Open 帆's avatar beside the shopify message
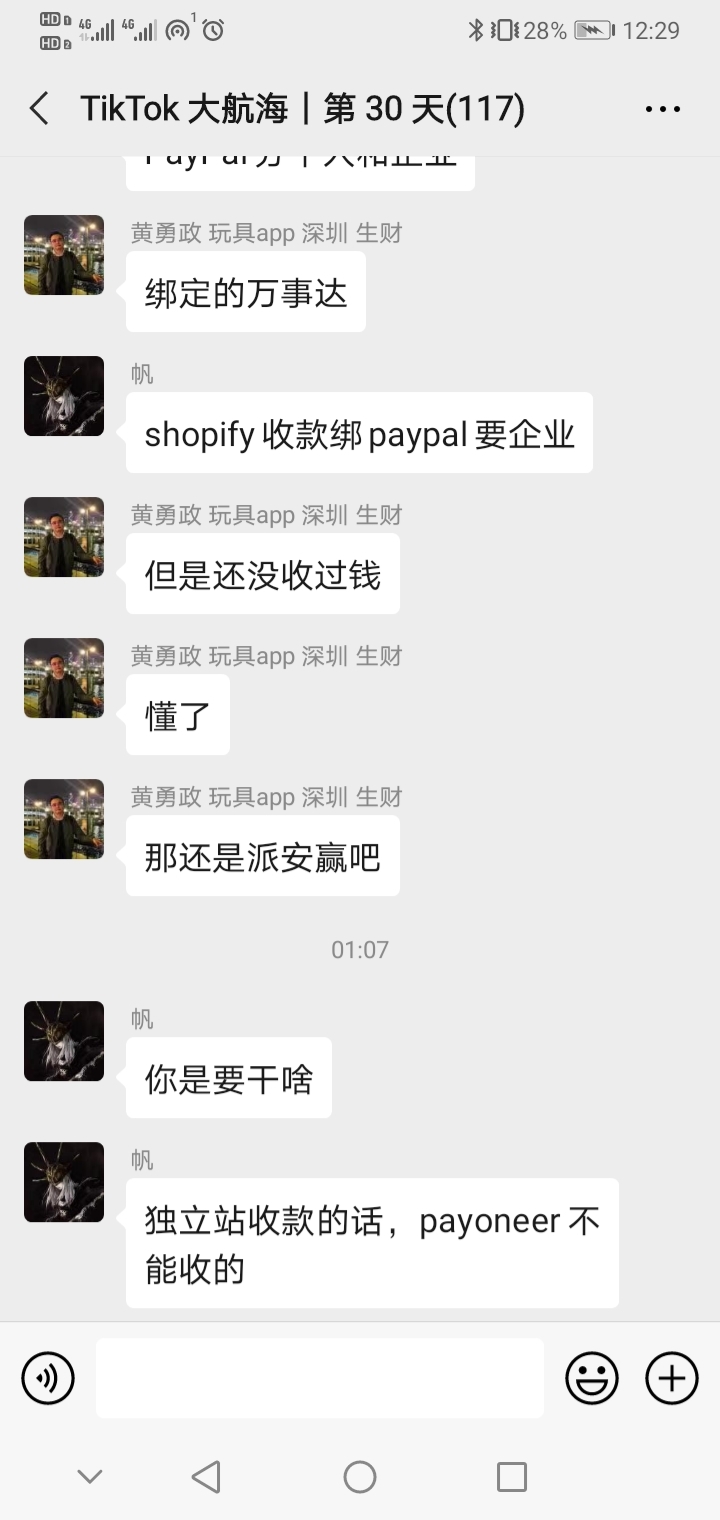720x1520 pixels. pyautogui.click(x=64, y=396)
